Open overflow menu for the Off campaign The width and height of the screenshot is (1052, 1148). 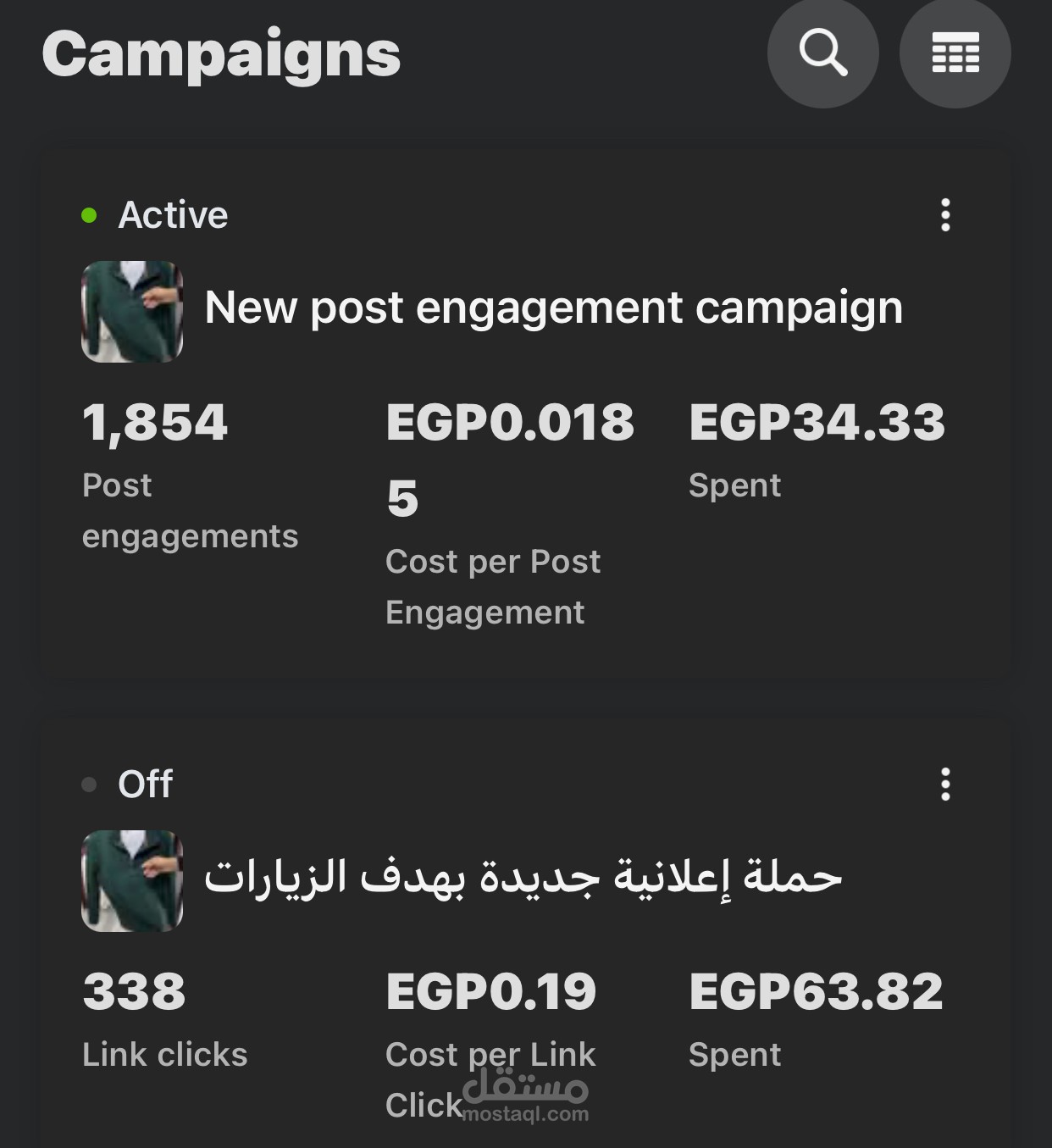[x=945, y=785]
